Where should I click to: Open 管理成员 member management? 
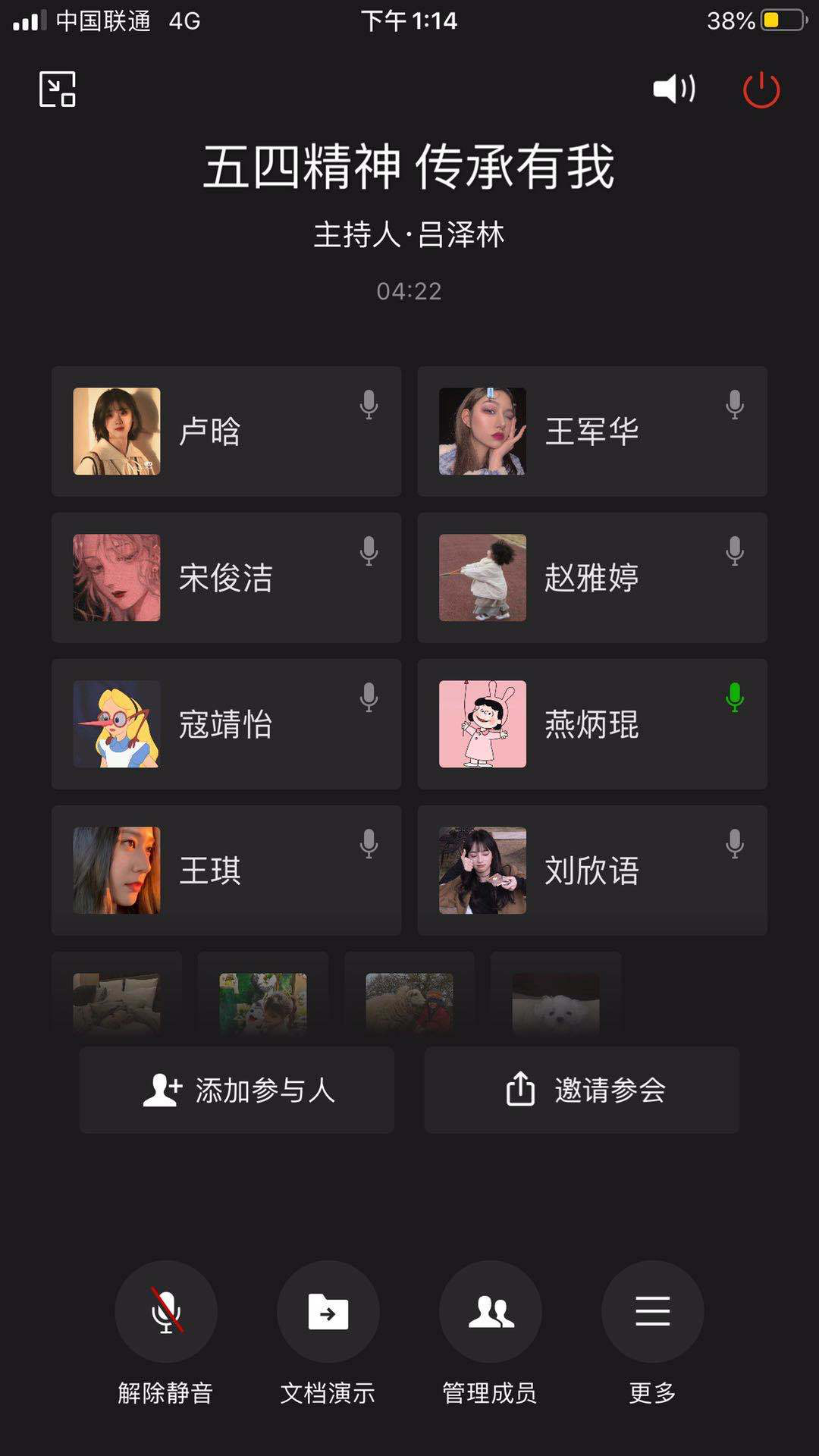[x=491, y=1312]
